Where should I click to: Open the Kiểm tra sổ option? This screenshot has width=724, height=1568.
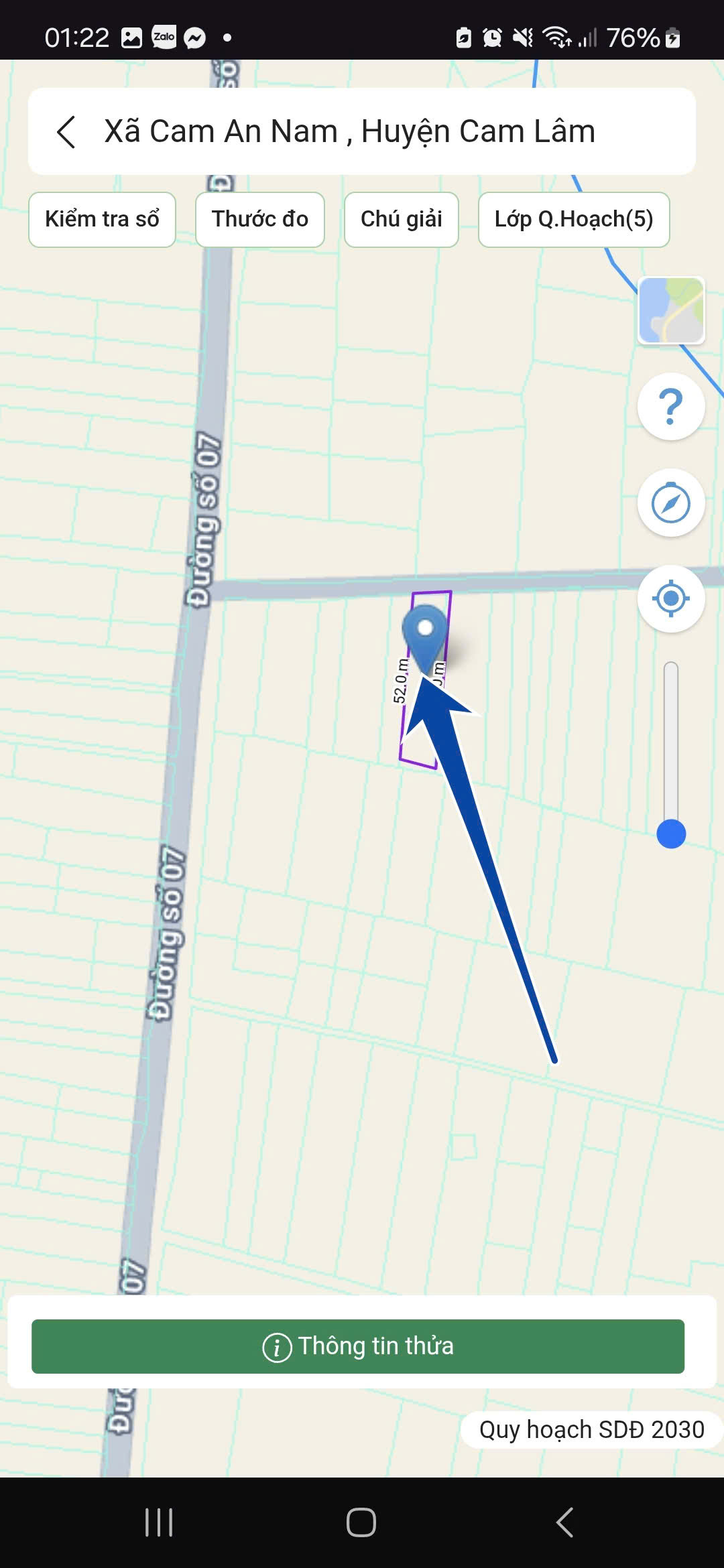102,219
